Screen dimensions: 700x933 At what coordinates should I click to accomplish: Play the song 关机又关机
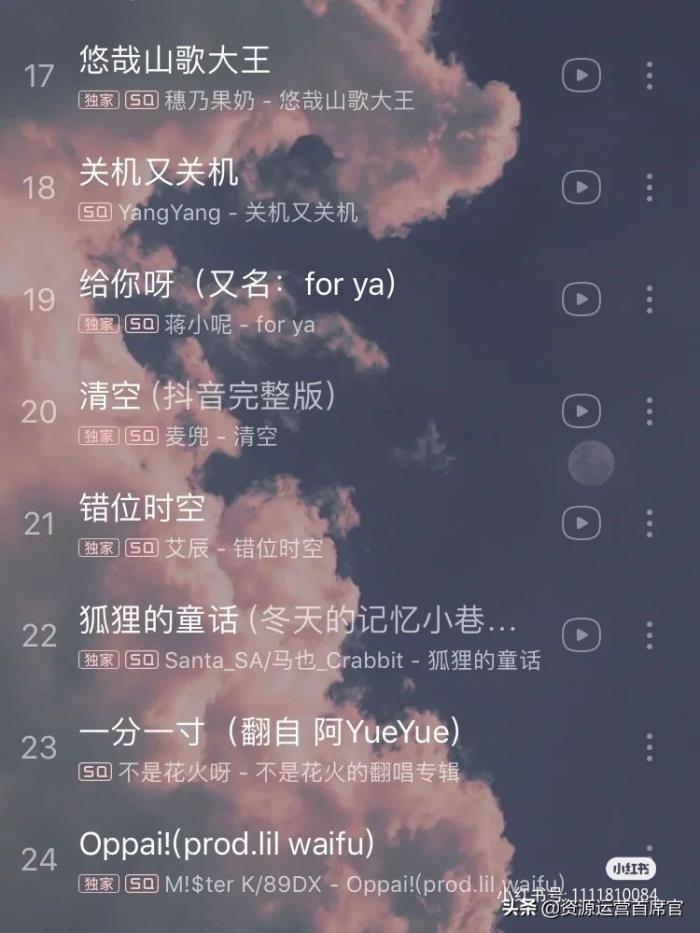(158, 172)
